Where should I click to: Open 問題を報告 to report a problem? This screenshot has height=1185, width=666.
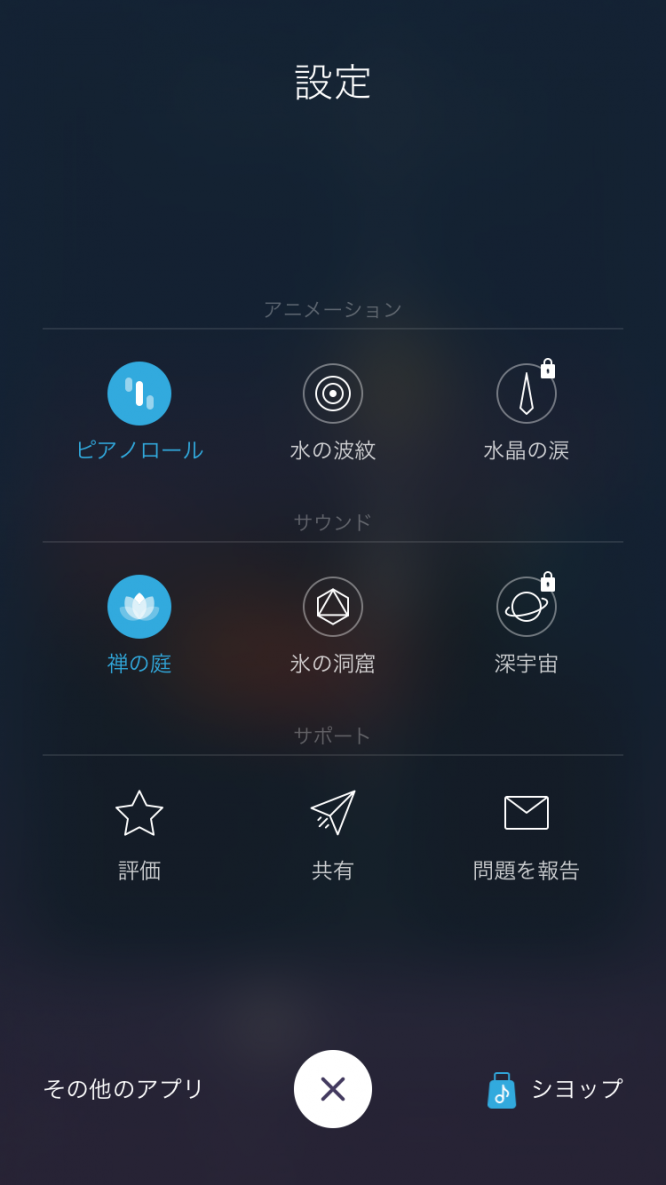click(526, 814)
